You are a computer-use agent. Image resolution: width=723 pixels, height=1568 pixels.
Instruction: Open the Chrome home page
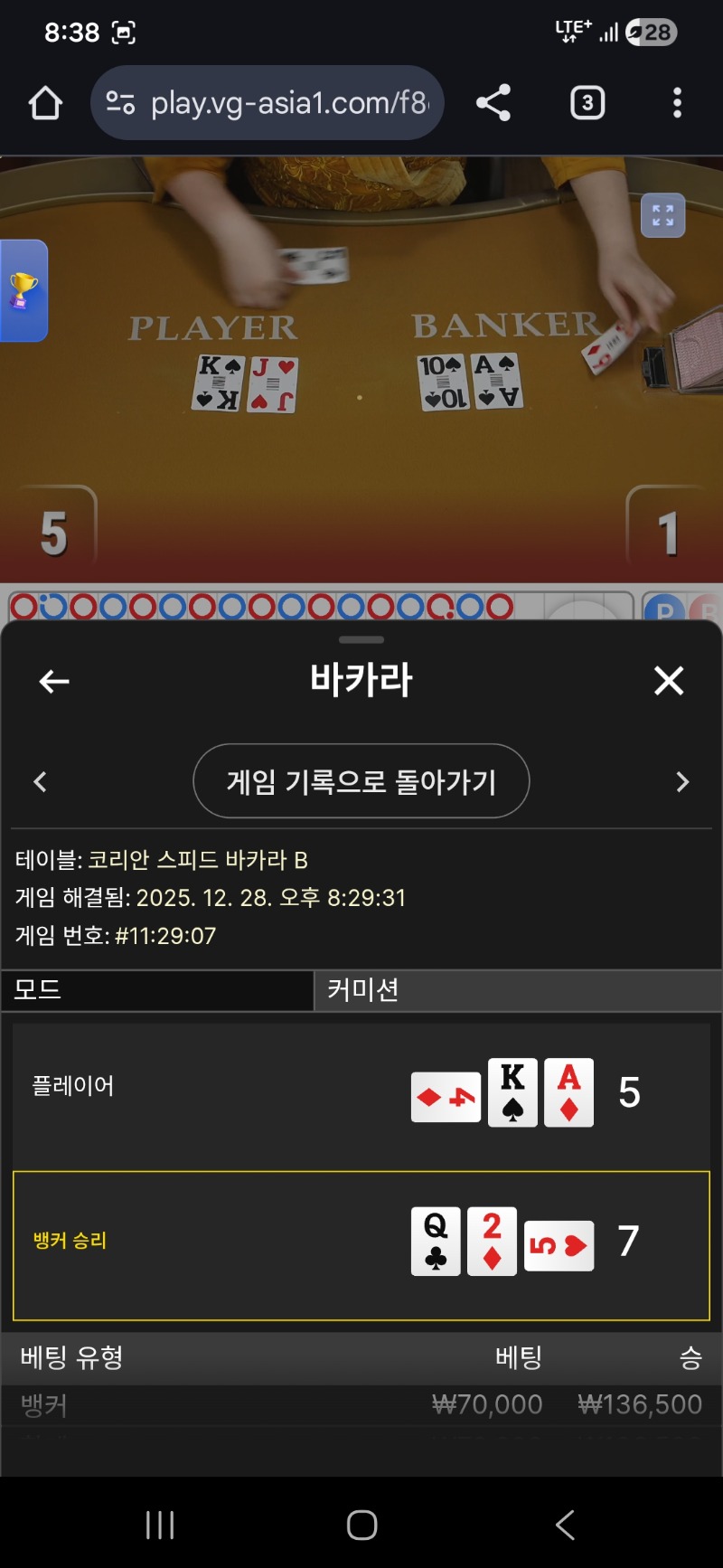point(45,103)
